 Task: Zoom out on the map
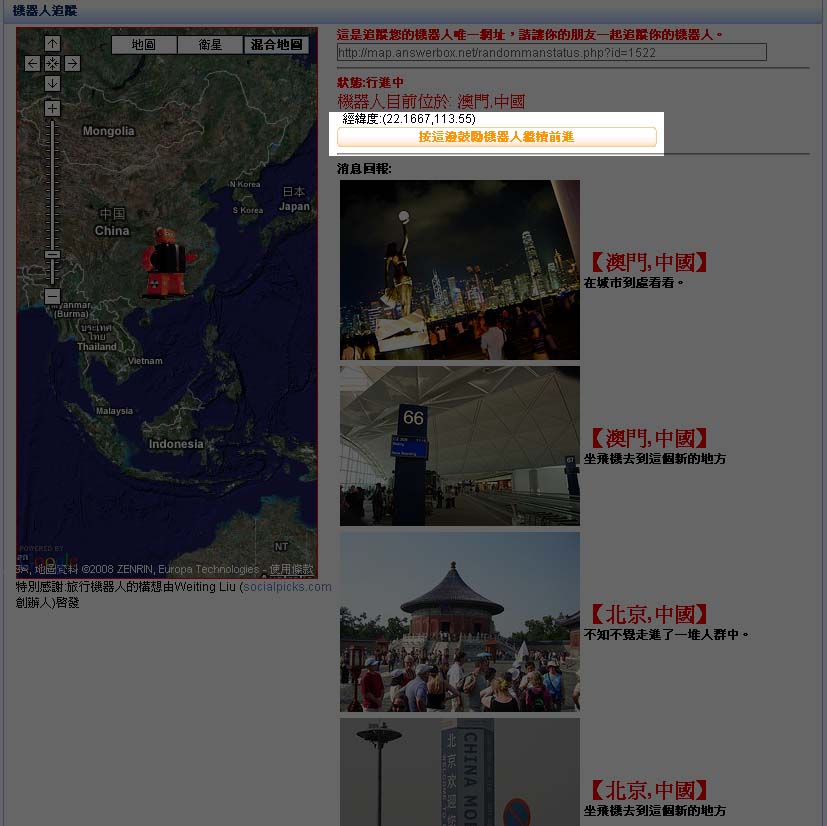point(52,296)
